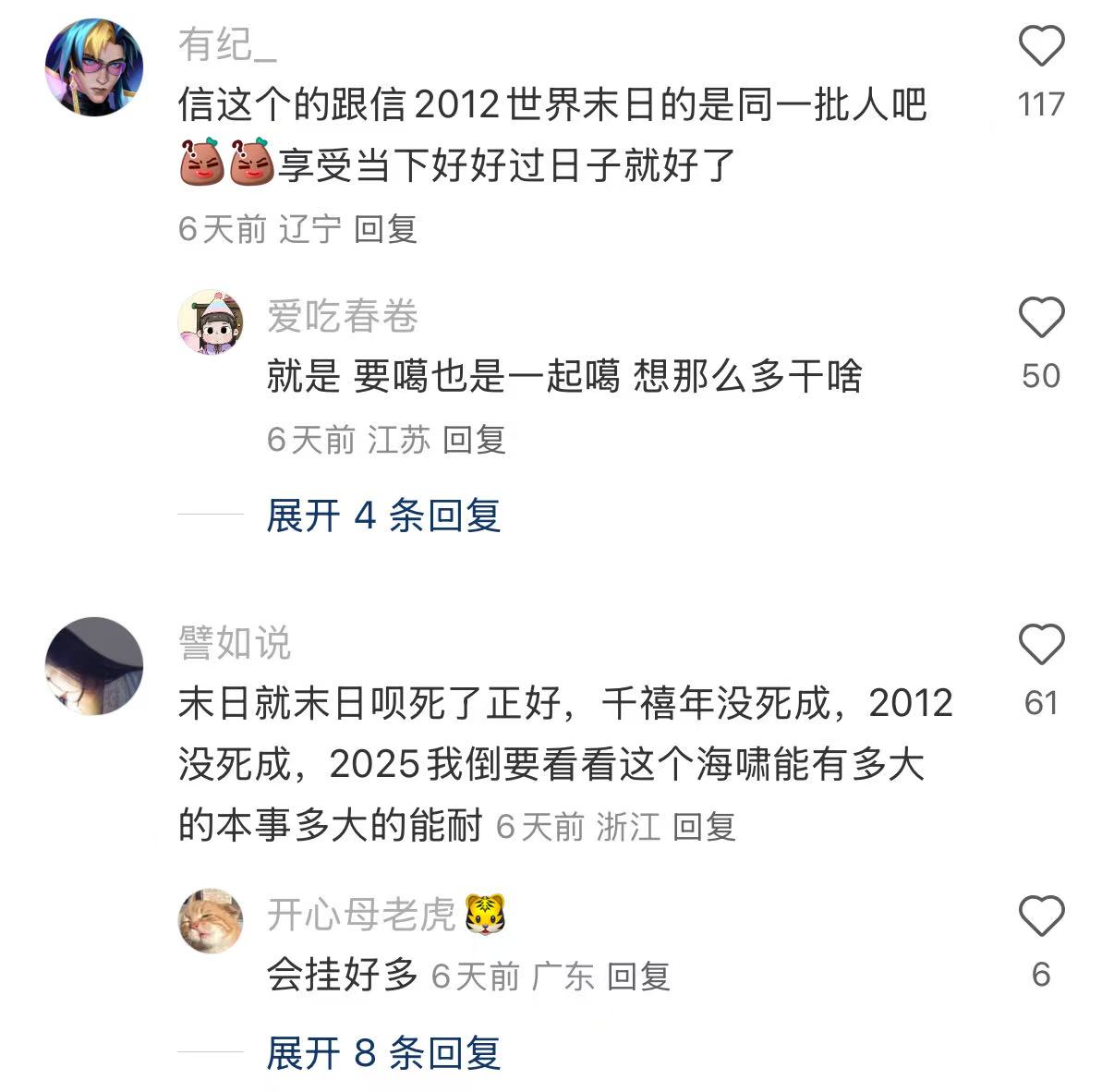The height and width of the screenshot is (1092, 1114).
Task: Reply to 开心母老虎's comment
Action: pos(637,977)
